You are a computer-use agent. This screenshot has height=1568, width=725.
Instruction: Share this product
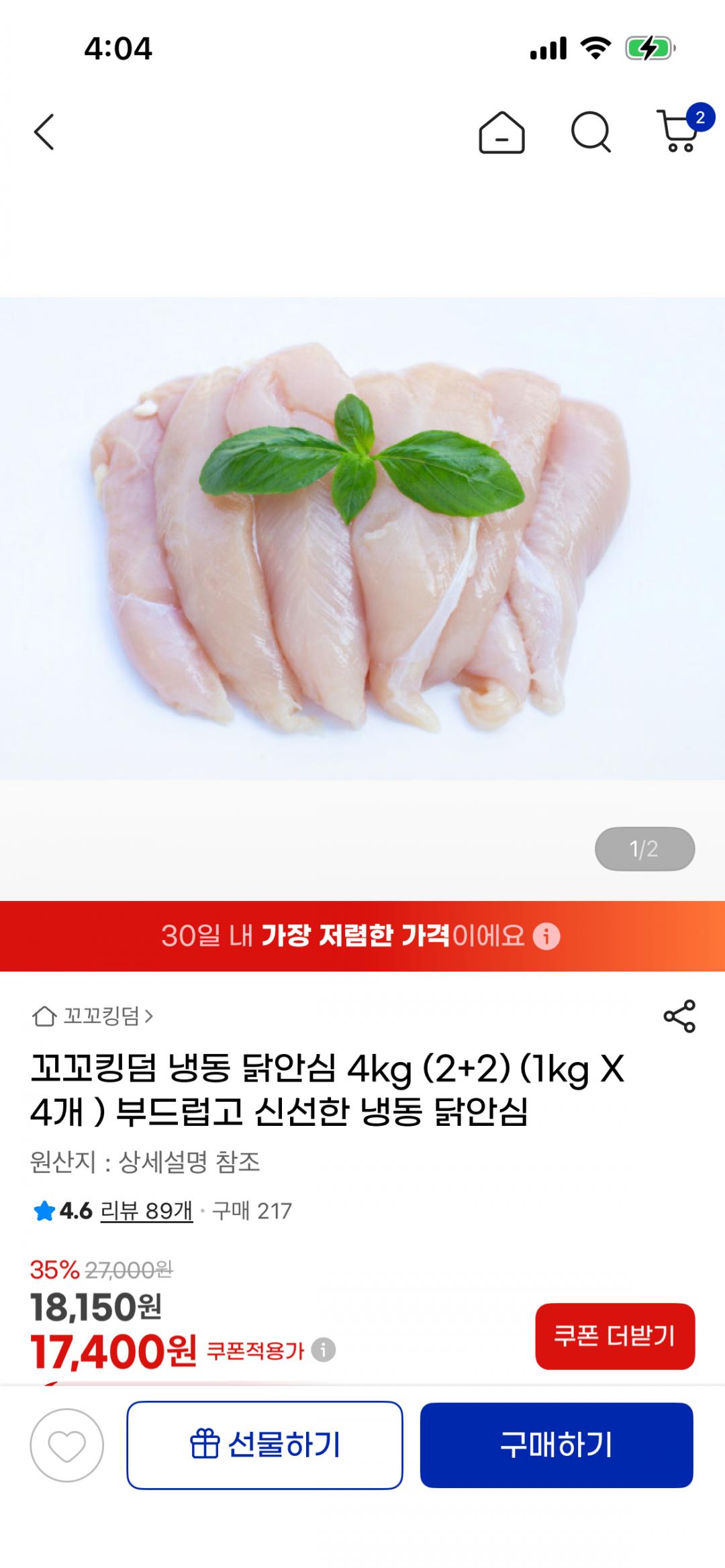pos(679,1016)
